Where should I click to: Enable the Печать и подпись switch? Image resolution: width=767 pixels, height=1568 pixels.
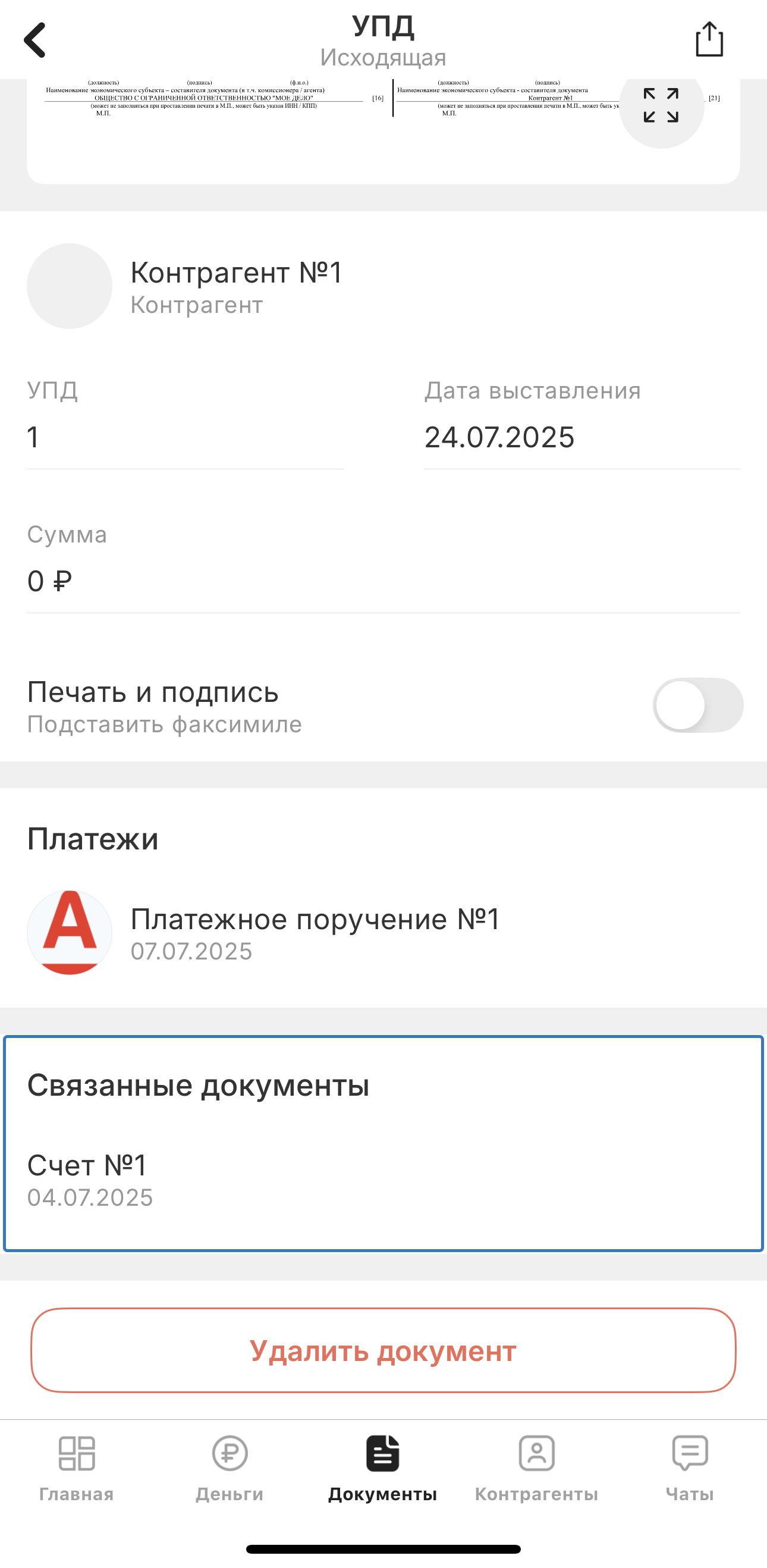[x=697, y=705]
